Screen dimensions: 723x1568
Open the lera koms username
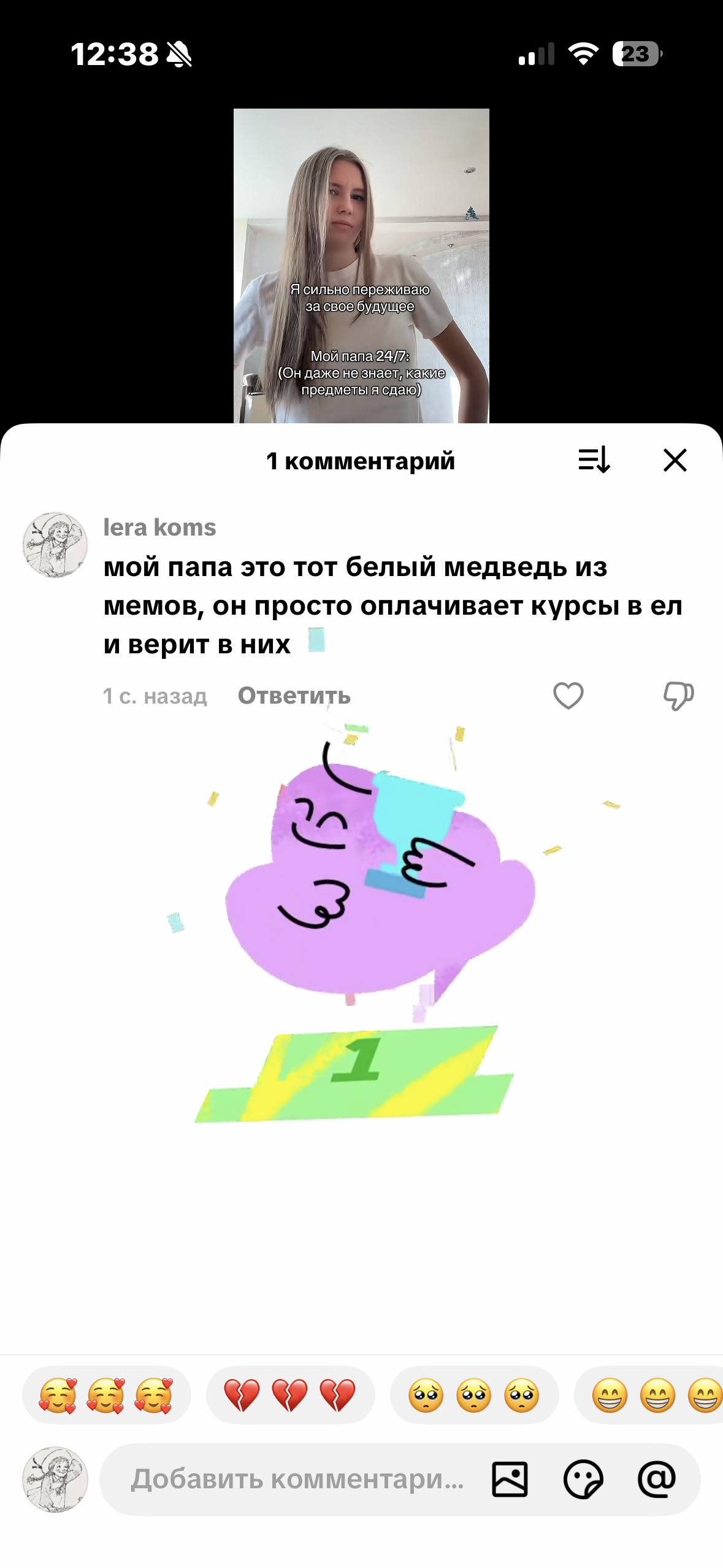159,528
